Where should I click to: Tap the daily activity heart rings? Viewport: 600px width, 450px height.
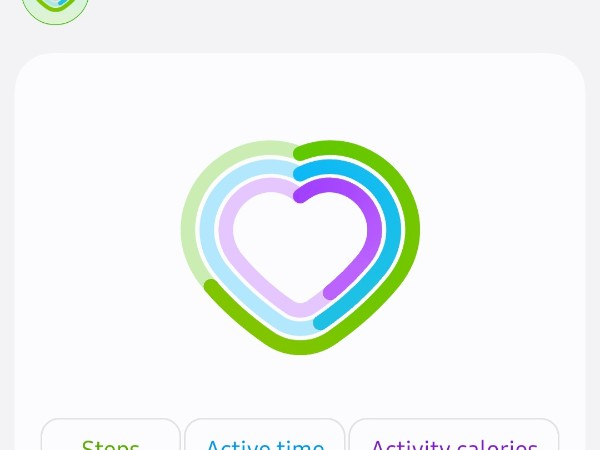pos(300,247)
